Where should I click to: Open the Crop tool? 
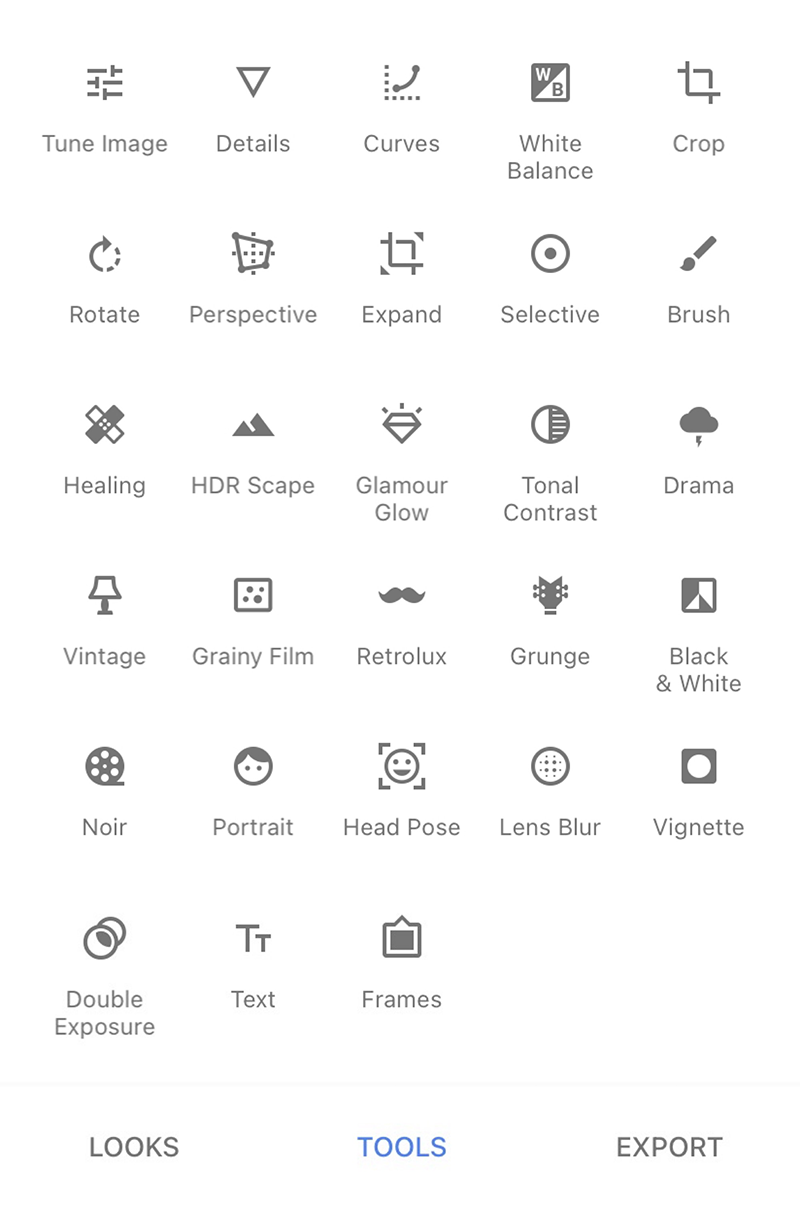point(698,105)
